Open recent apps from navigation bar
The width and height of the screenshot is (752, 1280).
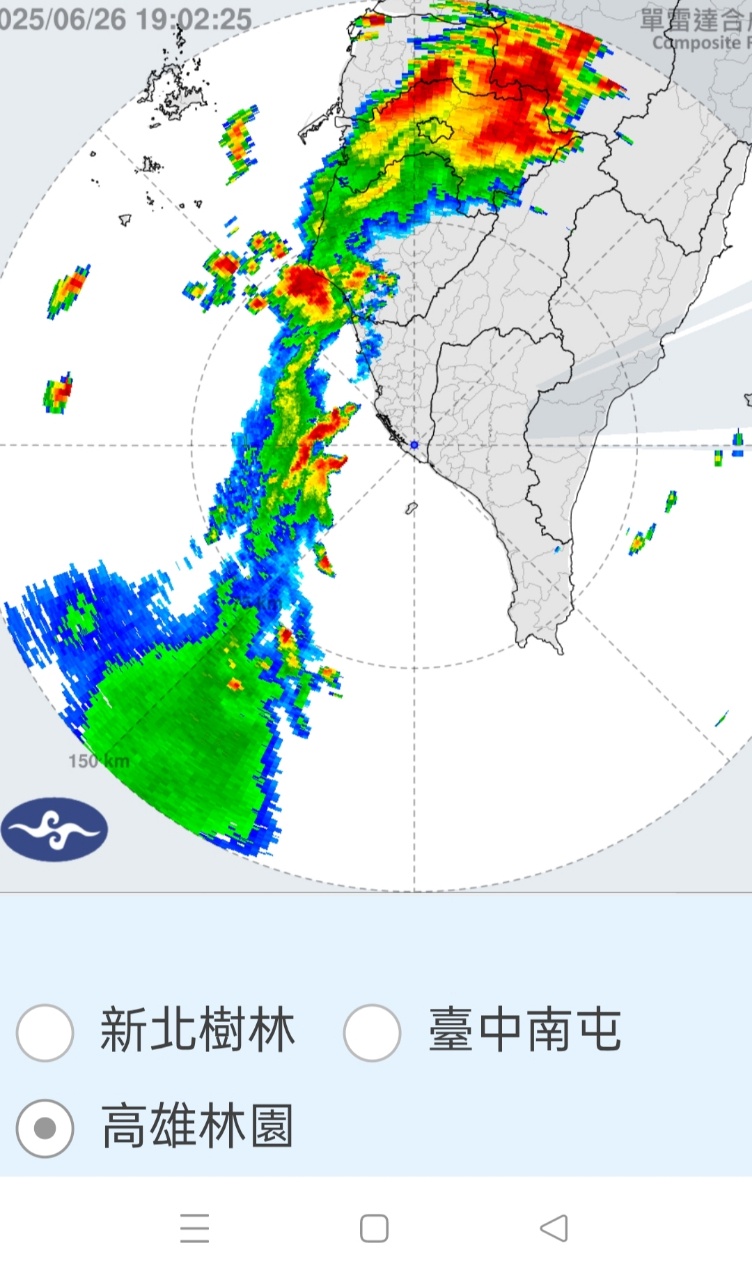pos(195,1228)
